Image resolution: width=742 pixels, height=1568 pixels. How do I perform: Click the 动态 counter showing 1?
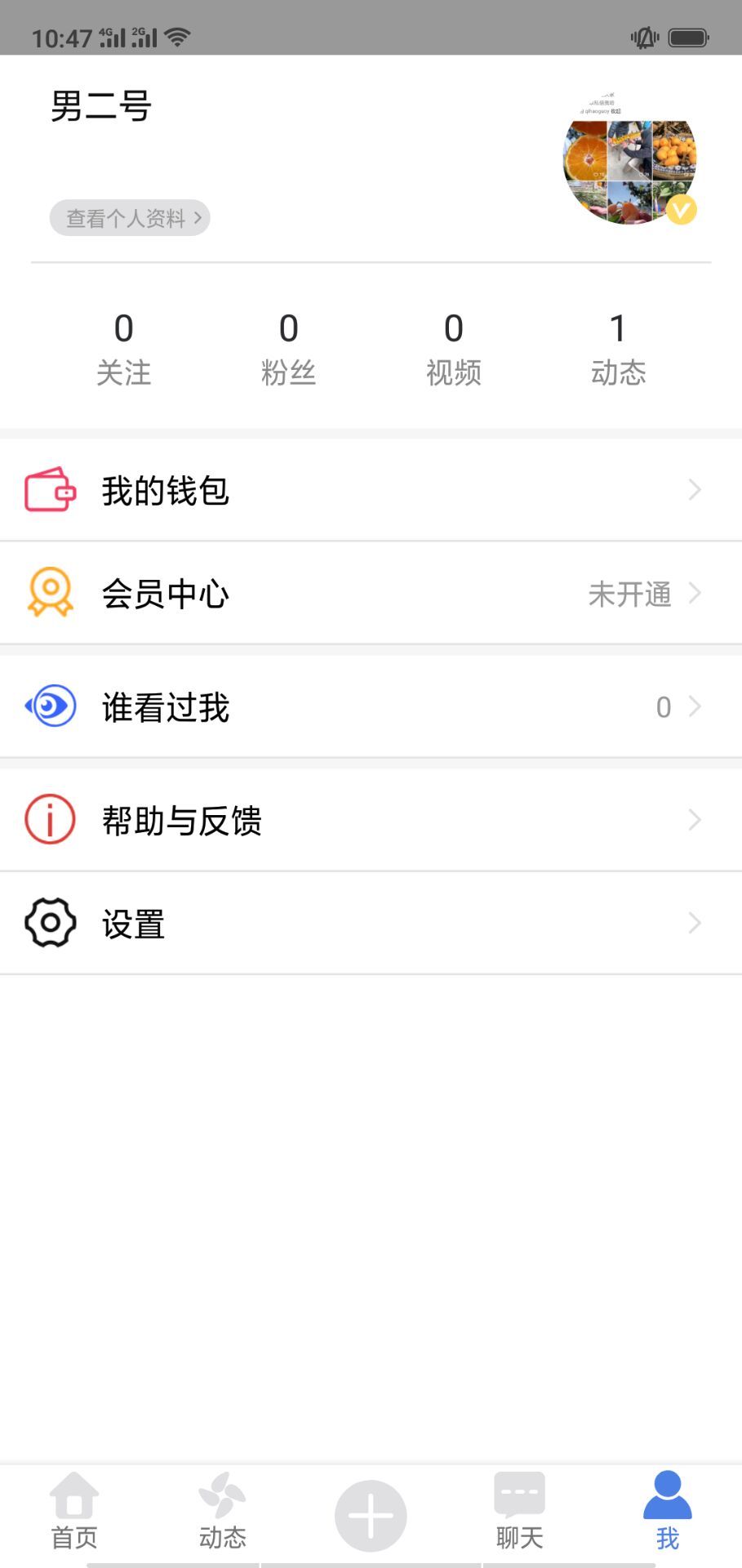(618, 343)
